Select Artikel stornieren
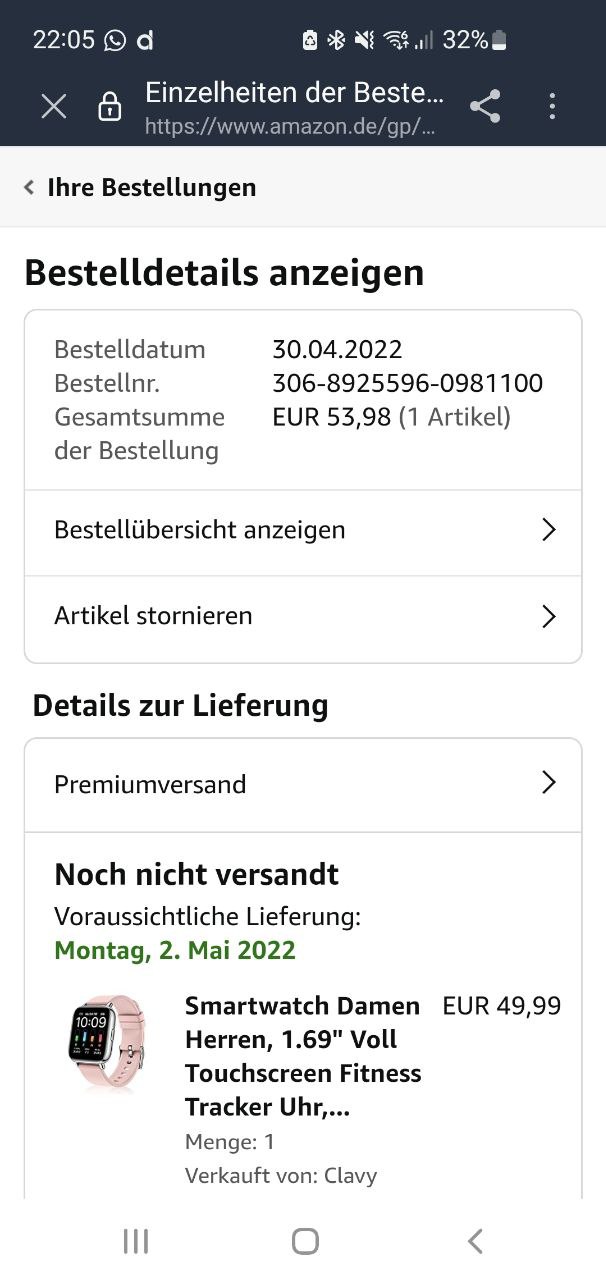The height and width of the screenshot is (1280, 606). tap(303, 617)
